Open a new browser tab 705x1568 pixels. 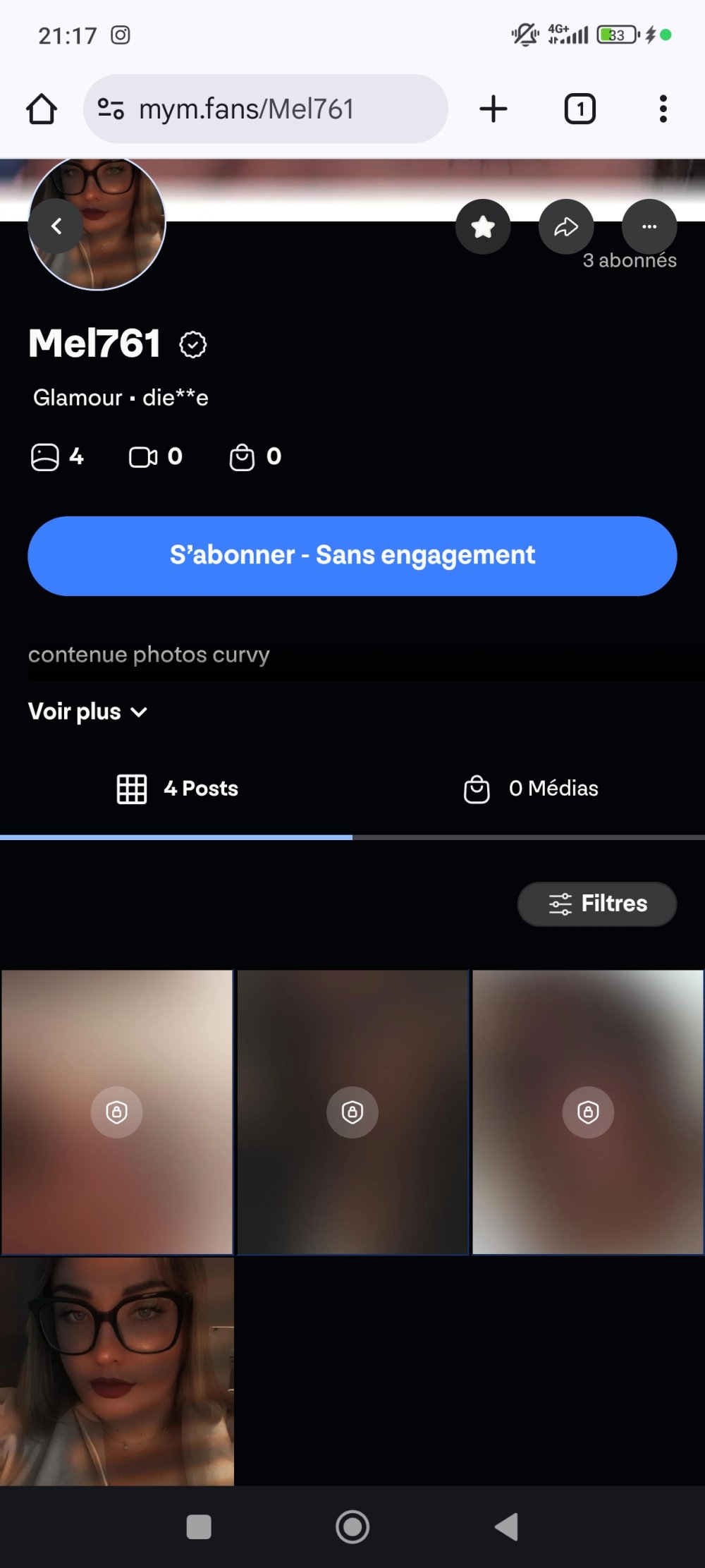pos(493,109)
